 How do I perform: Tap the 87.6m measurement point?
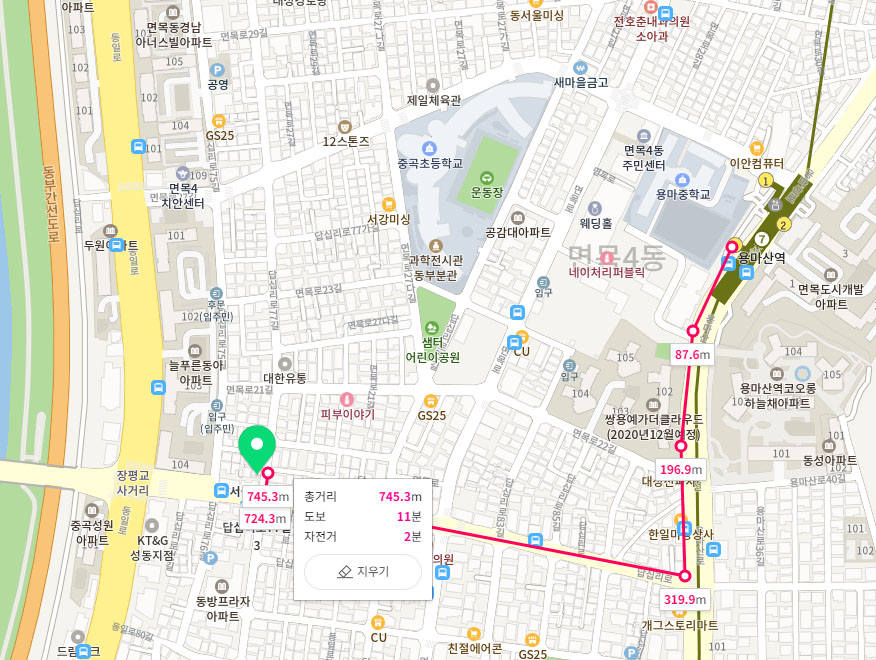click(x=692, y=331)
